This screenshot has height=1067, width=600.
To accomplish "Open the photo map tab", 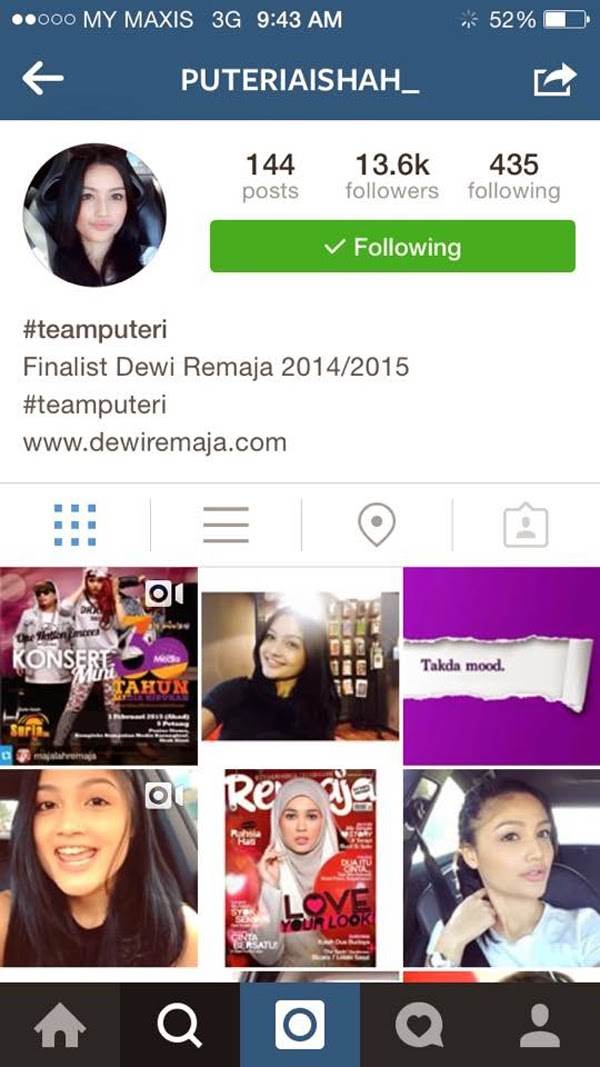I will 377,525.
